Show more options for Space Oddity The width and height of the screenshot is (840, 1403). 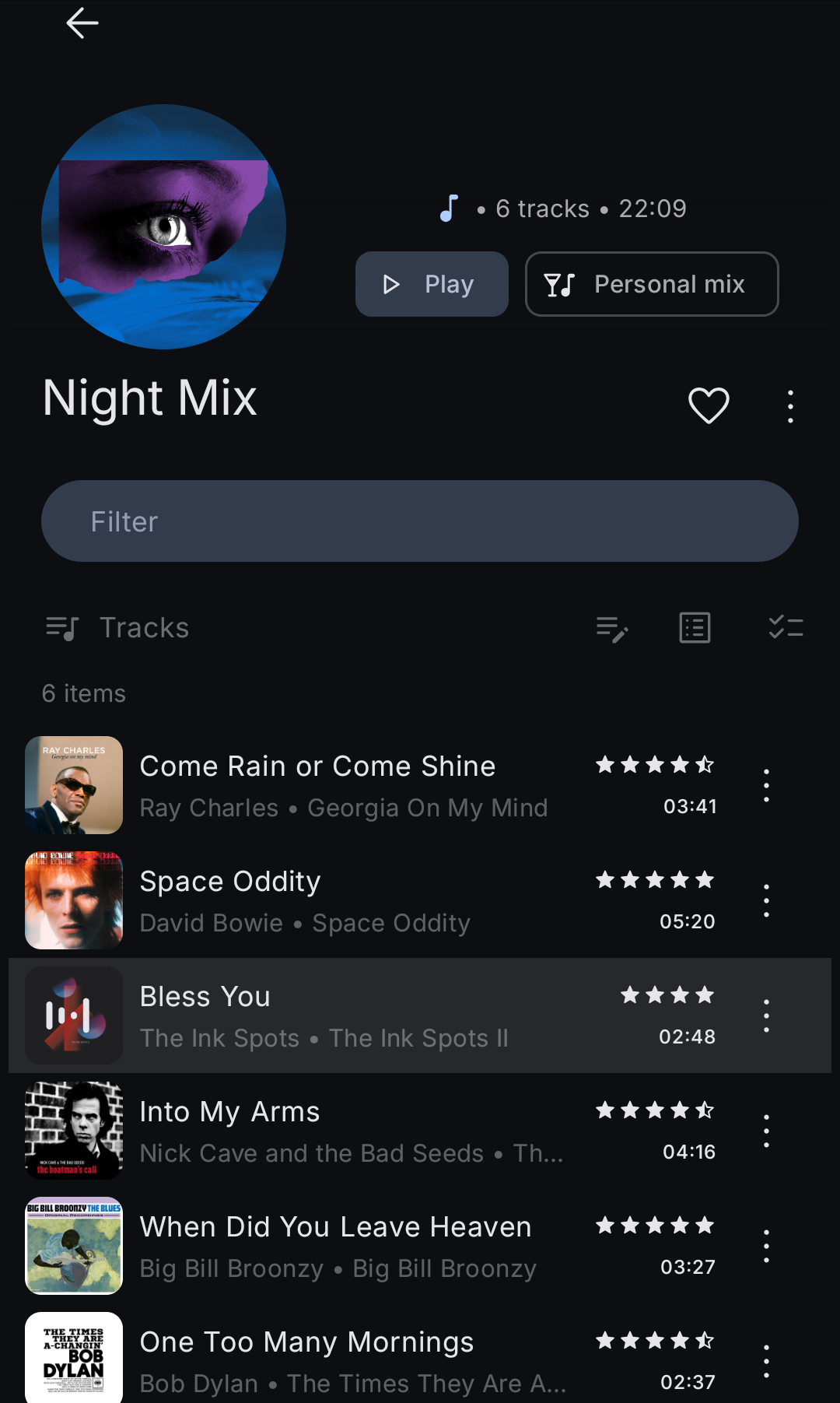pyautogui.click(x=766, y=900)
